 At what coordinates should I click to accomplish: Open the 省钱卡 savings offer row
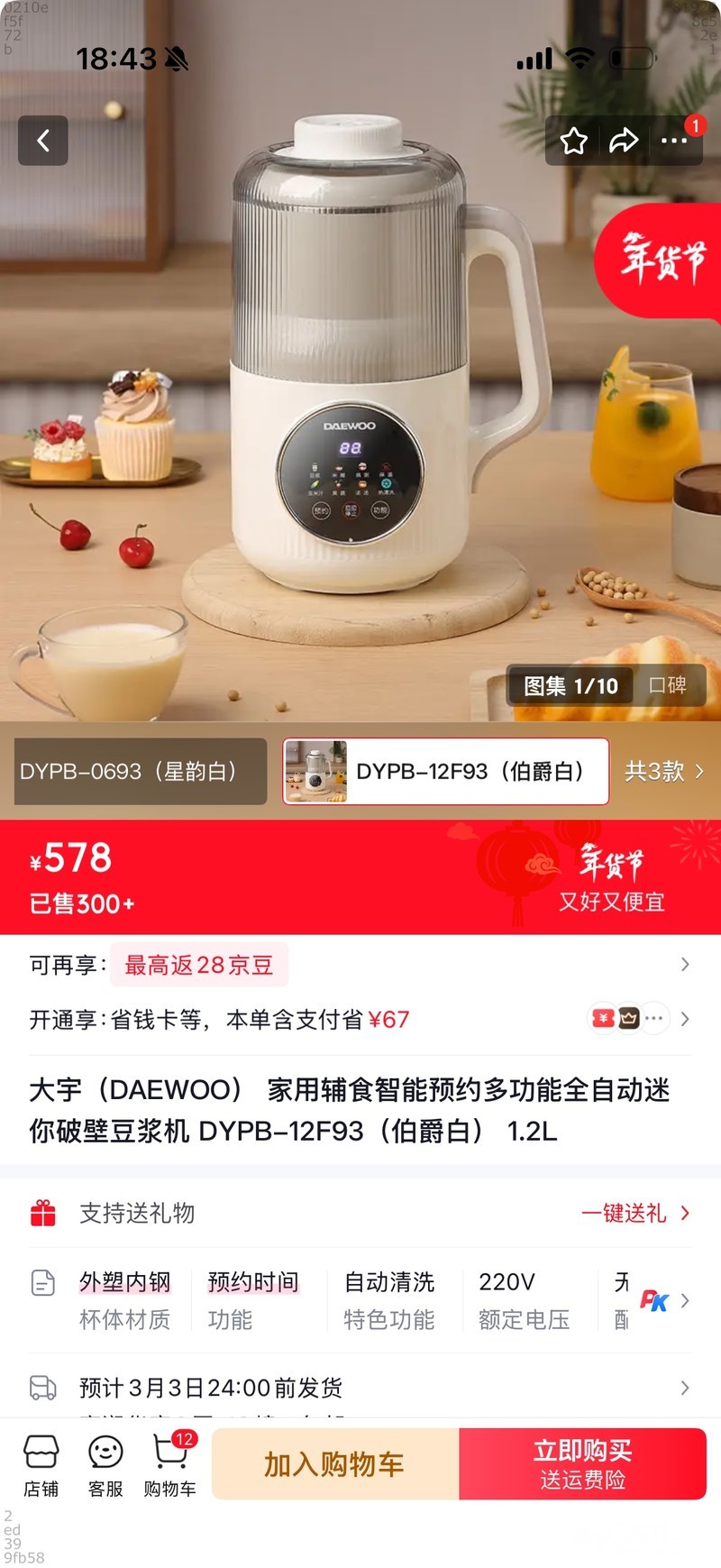tap(360, 1020)
